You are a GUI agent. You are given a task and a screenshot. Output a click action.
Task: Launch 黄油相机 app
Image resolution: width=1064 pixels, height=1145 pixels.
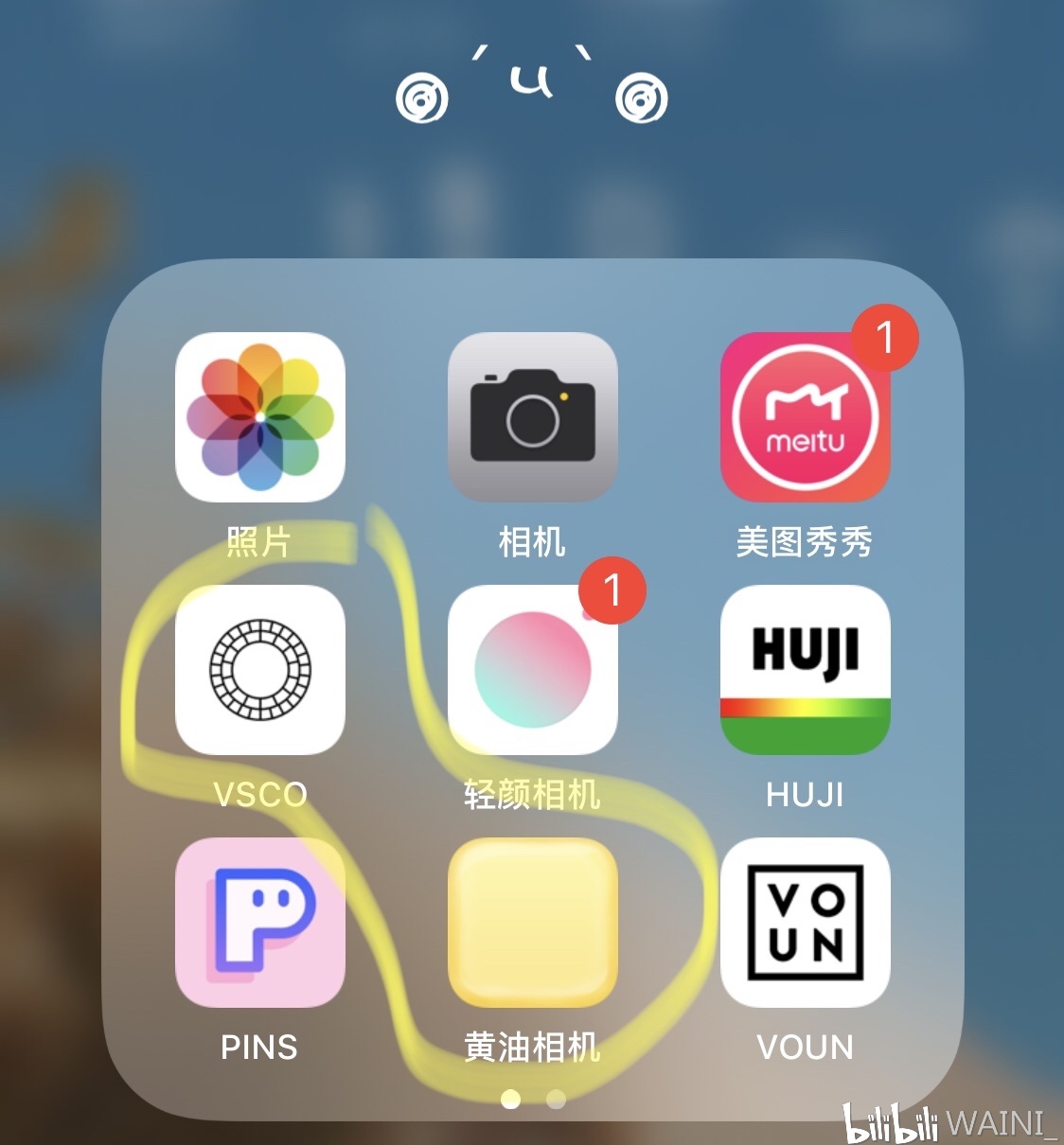point(532,922)
